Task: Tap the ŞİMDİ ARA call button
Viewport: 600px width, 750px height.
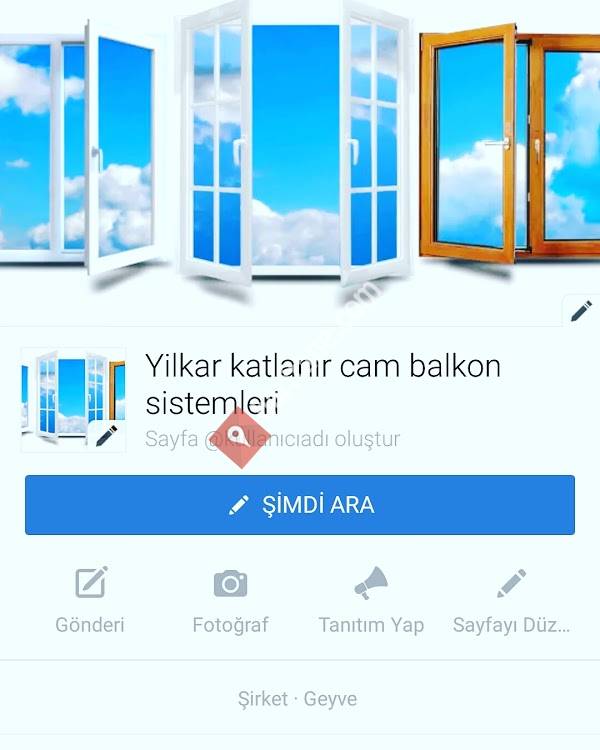Action: coord(300,505)
